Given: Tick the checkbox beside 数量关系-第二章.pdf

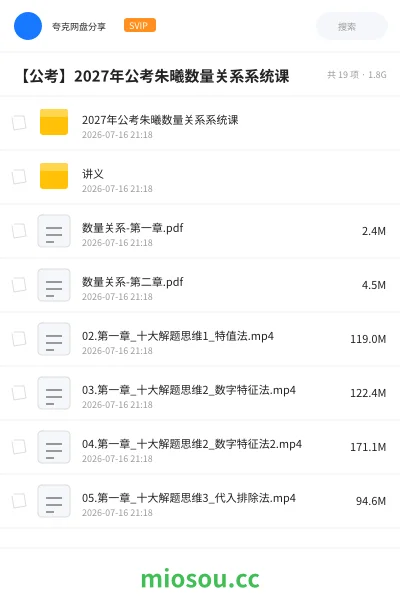Looking at the screenshot, I should pyautogui.click(x=19, y=285).
